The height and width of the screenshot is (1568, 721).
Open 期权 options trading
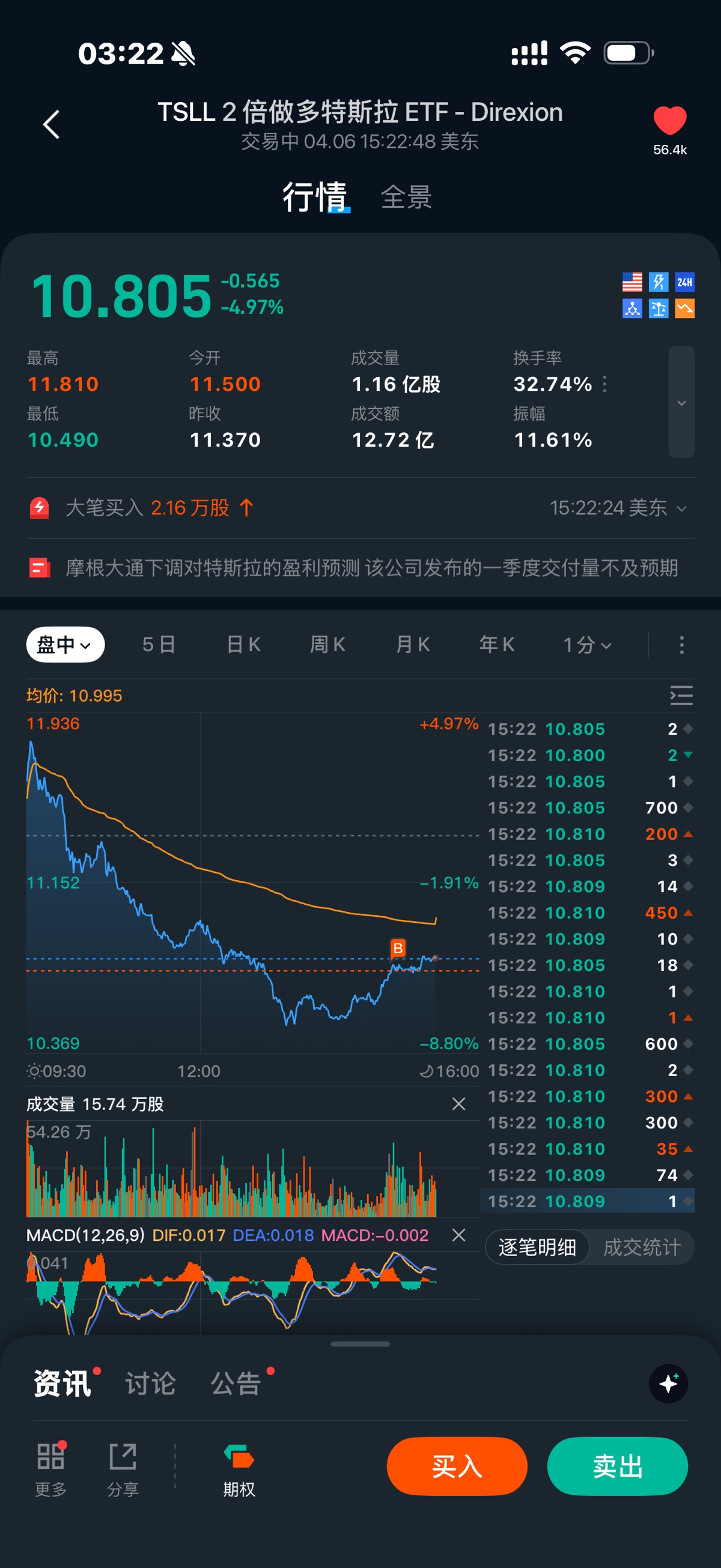[x=239, y=1469]
